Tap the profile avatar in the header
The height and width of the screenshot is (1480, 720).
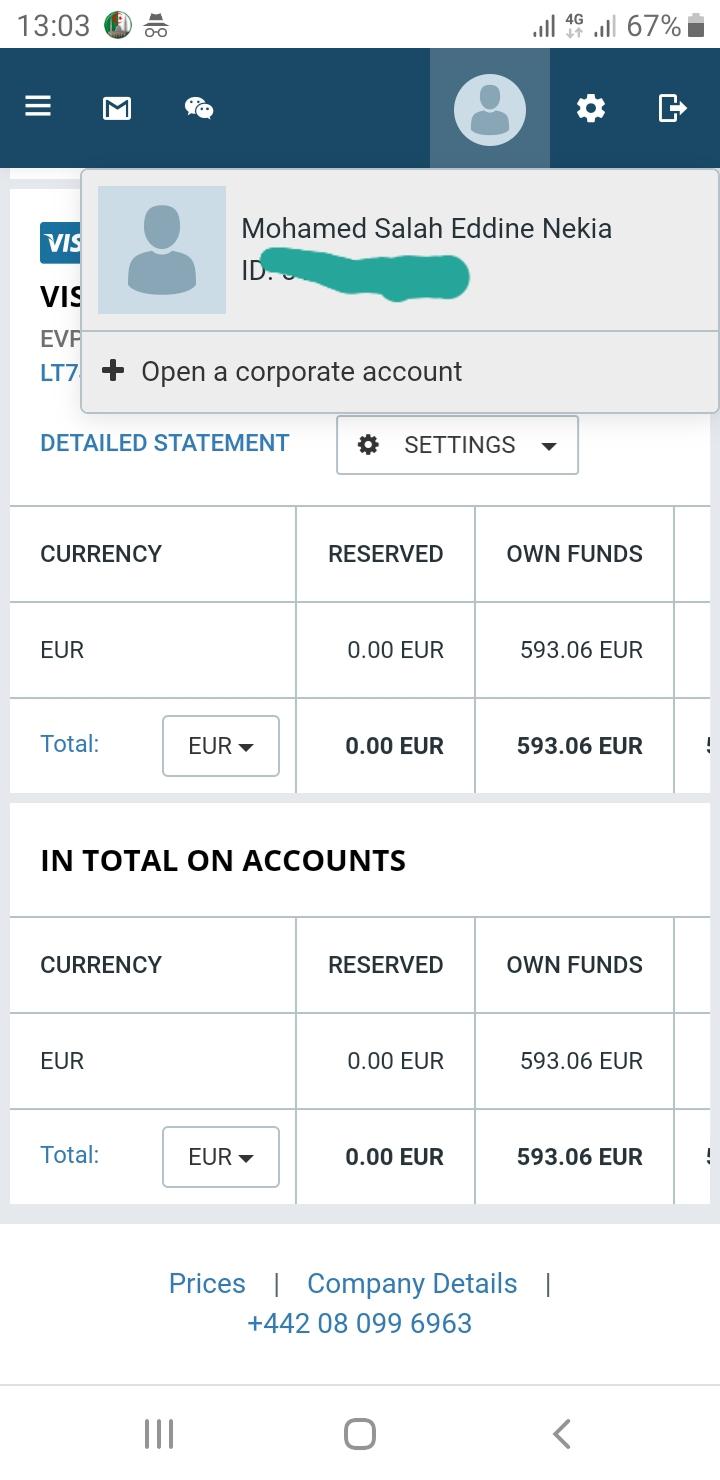click(490, 109)
